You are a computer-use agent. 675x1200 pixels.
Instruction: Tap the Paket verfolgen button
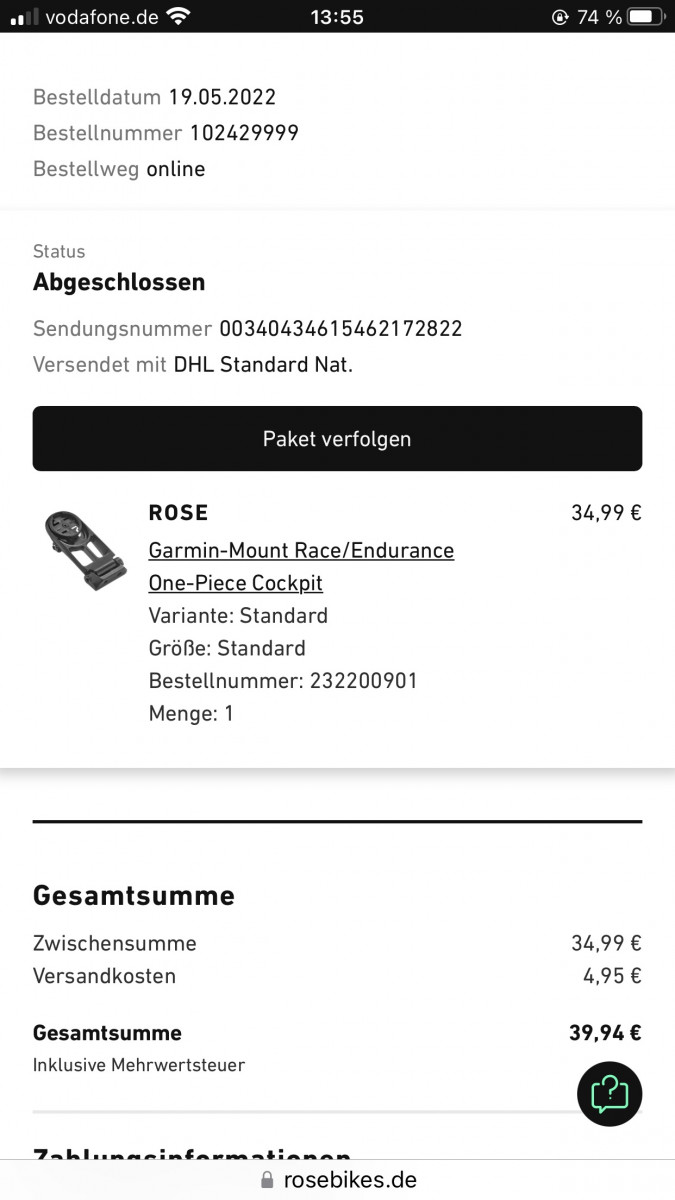[337, 438]
